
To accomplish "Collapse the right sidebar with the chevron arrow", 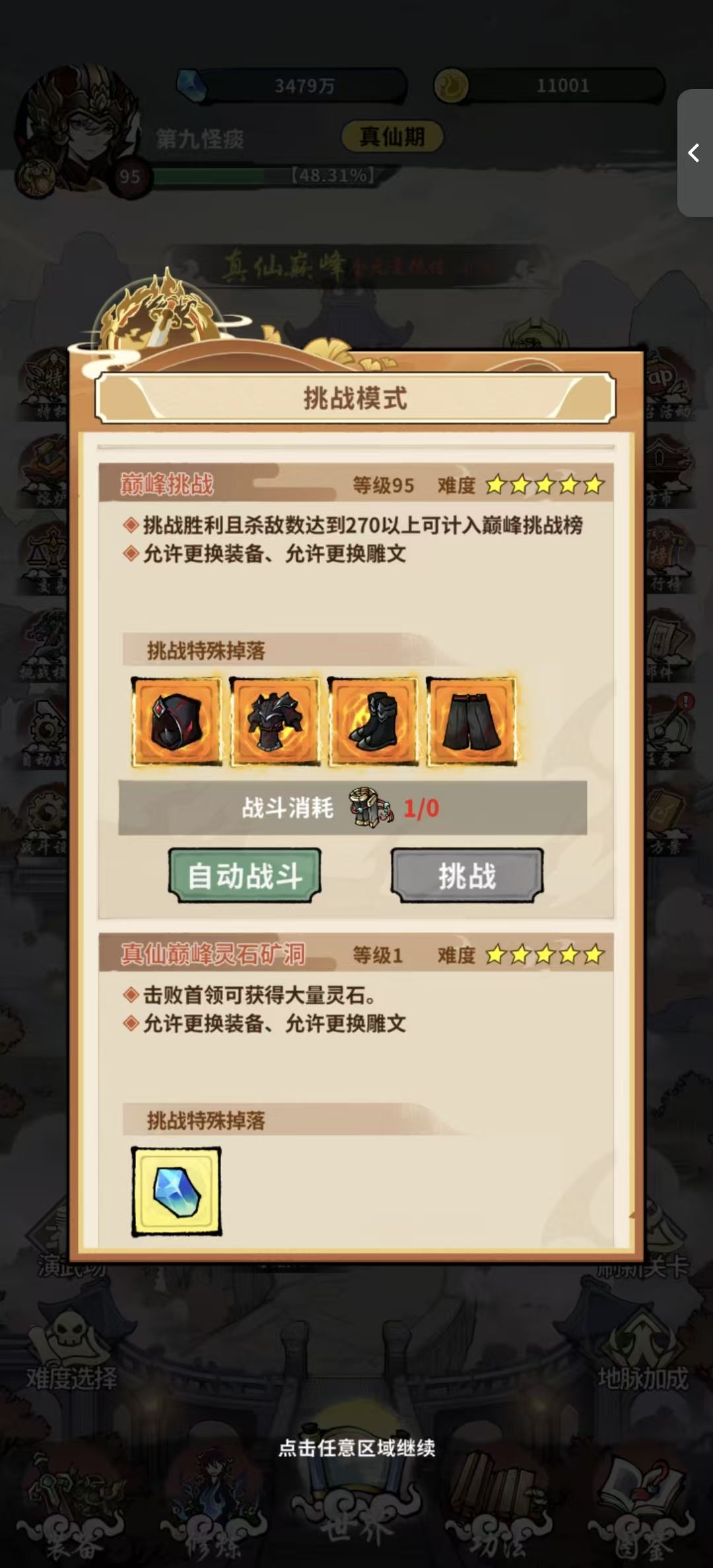I will (695, 153).
